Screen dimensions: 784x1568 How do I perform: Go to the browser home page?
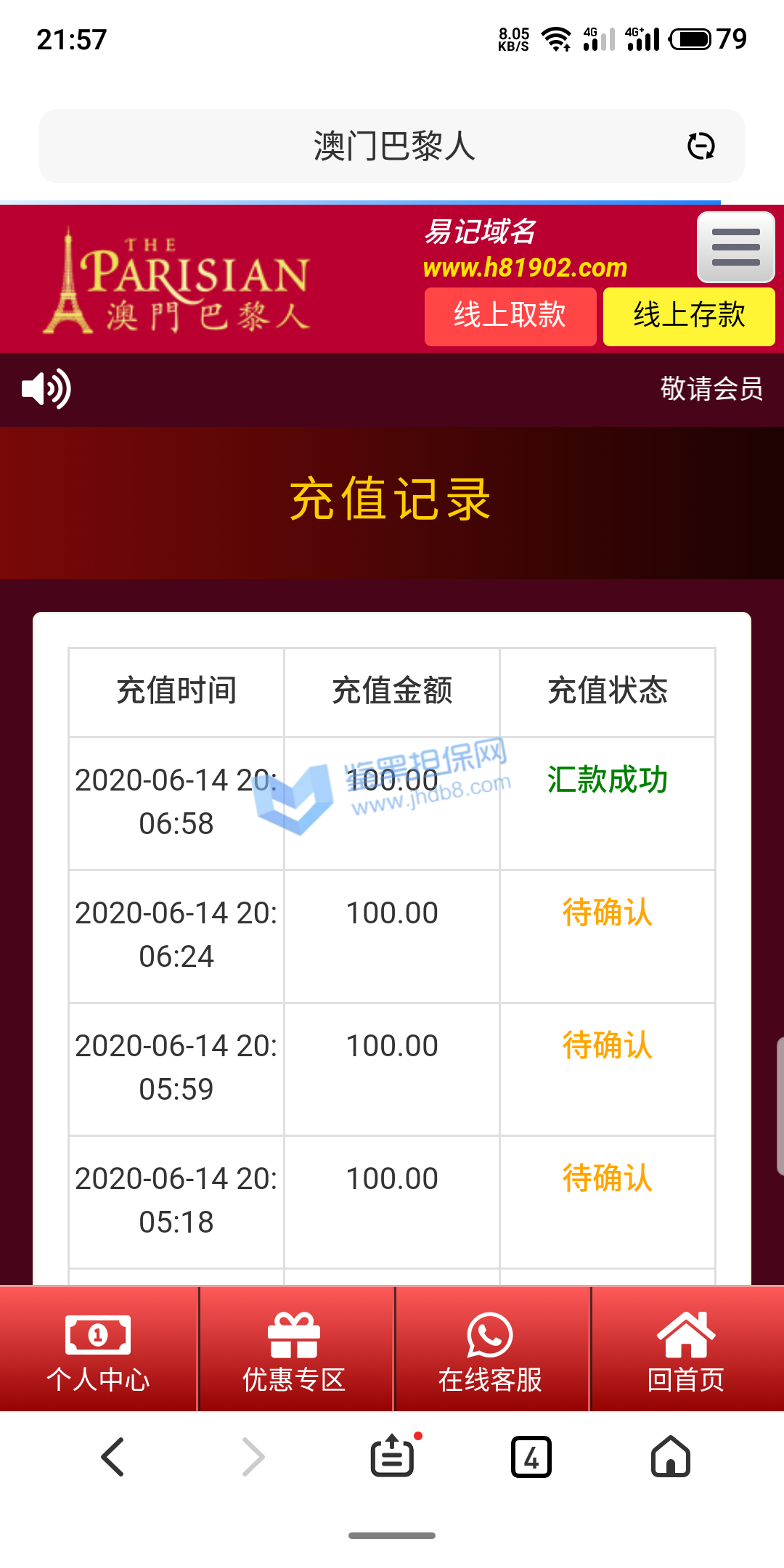(x=670, y=1456)
